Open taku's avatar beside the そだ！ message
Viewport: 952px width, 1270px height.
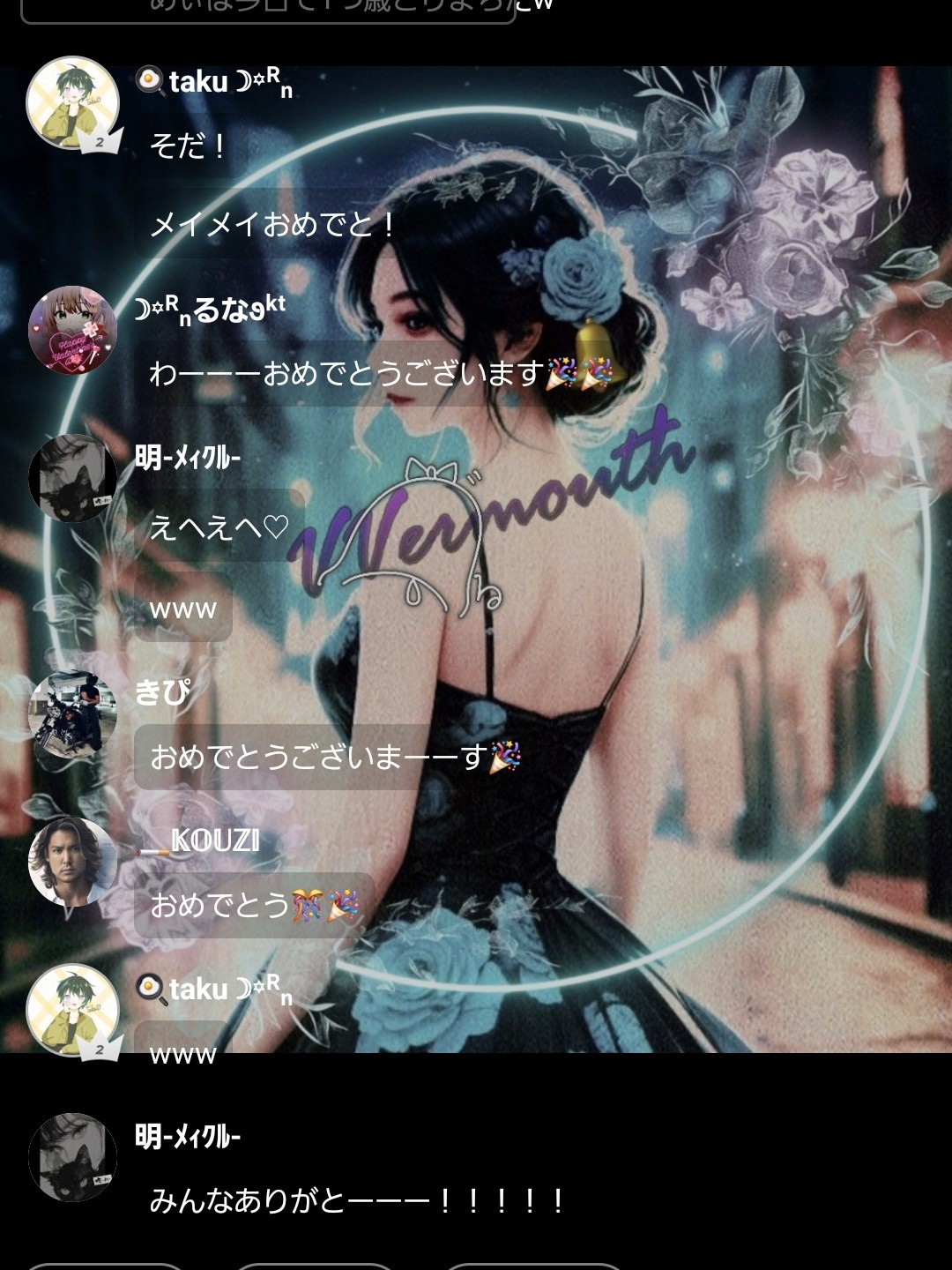tap(72, 102)
